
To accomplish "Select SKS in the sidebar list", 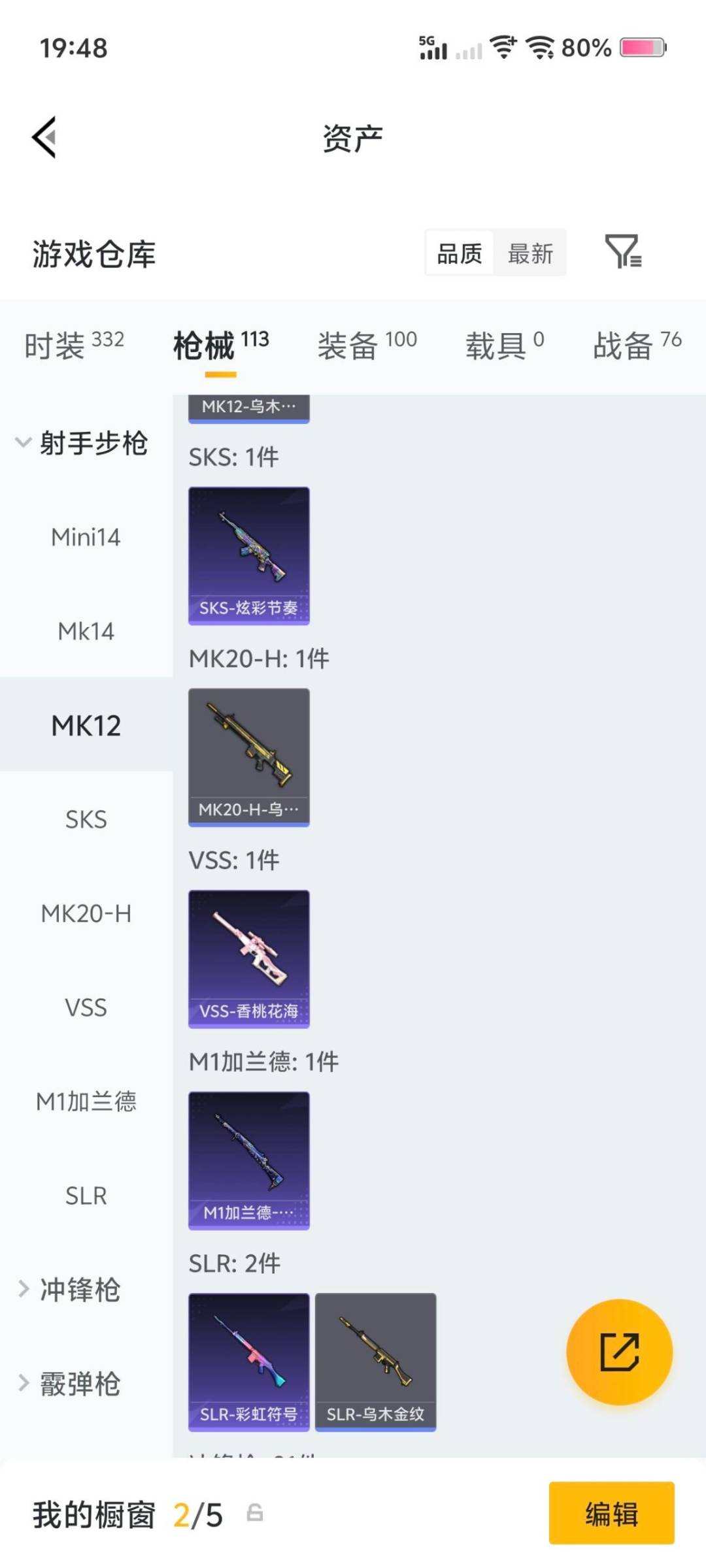I will point(86,819).
